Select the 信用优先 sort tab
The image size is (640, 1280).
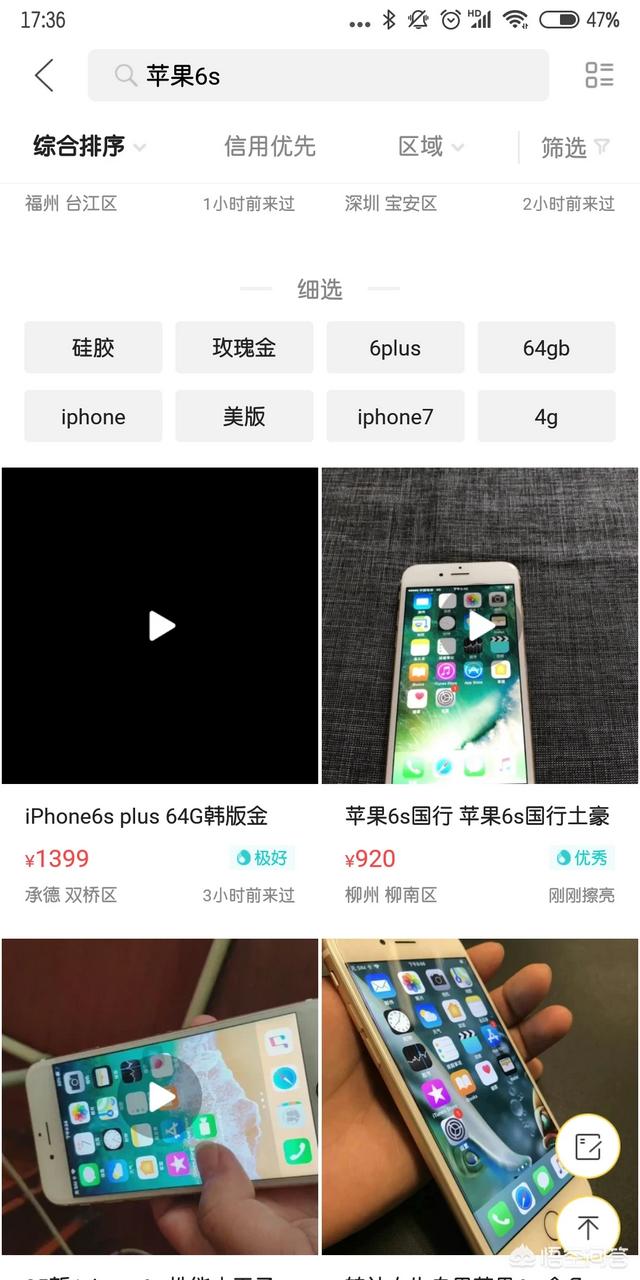click(269, 147)
